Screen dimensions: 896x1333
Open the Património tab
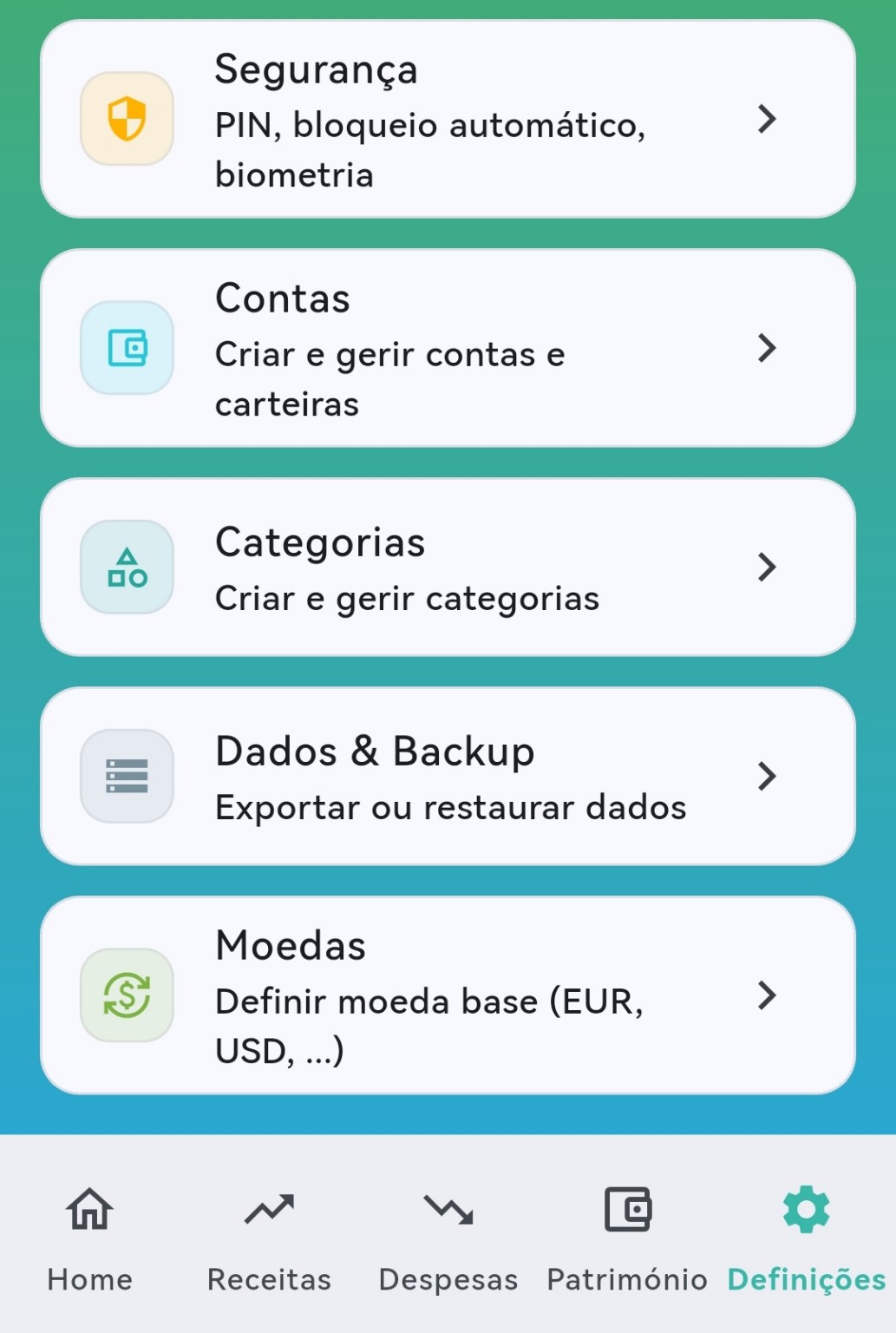627,1278
